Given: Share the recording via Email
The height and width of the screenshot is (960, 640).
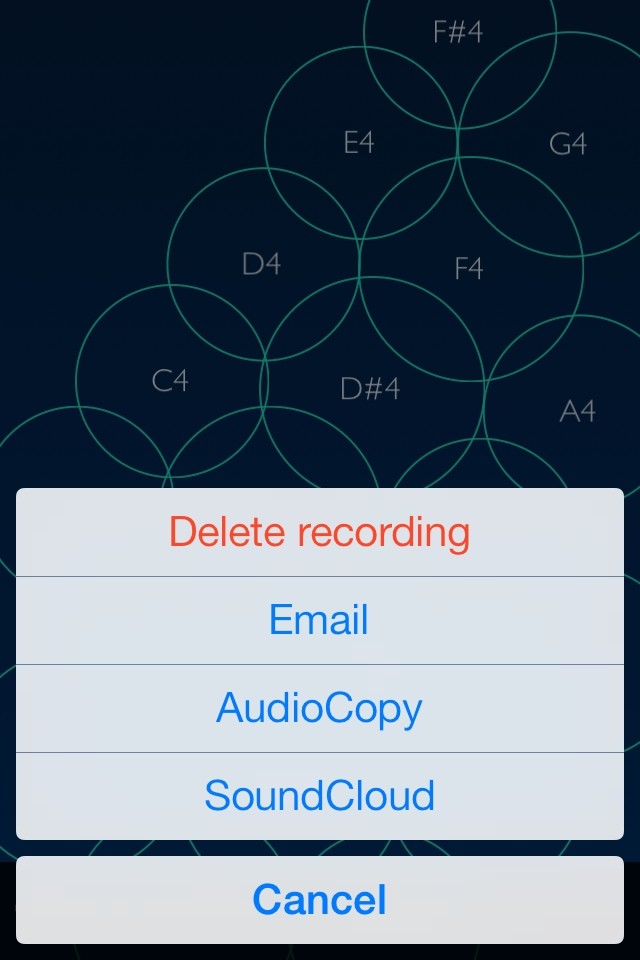Looking at the screenshot, I should point(320,620).
